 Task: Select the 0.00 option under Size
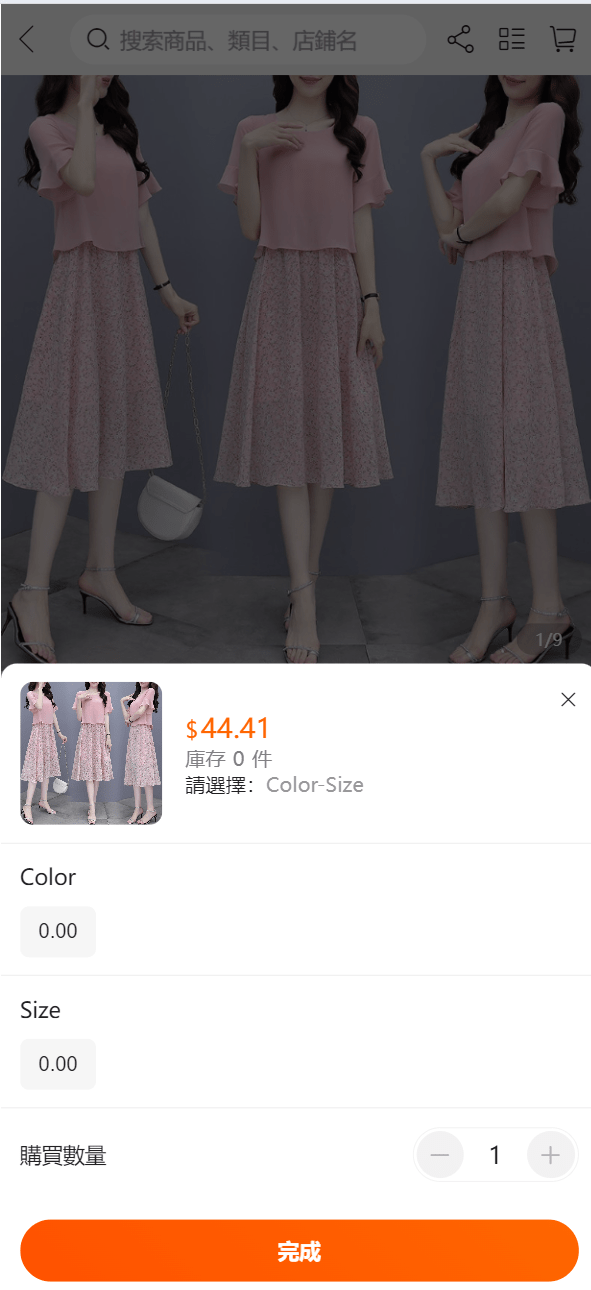58,1064
